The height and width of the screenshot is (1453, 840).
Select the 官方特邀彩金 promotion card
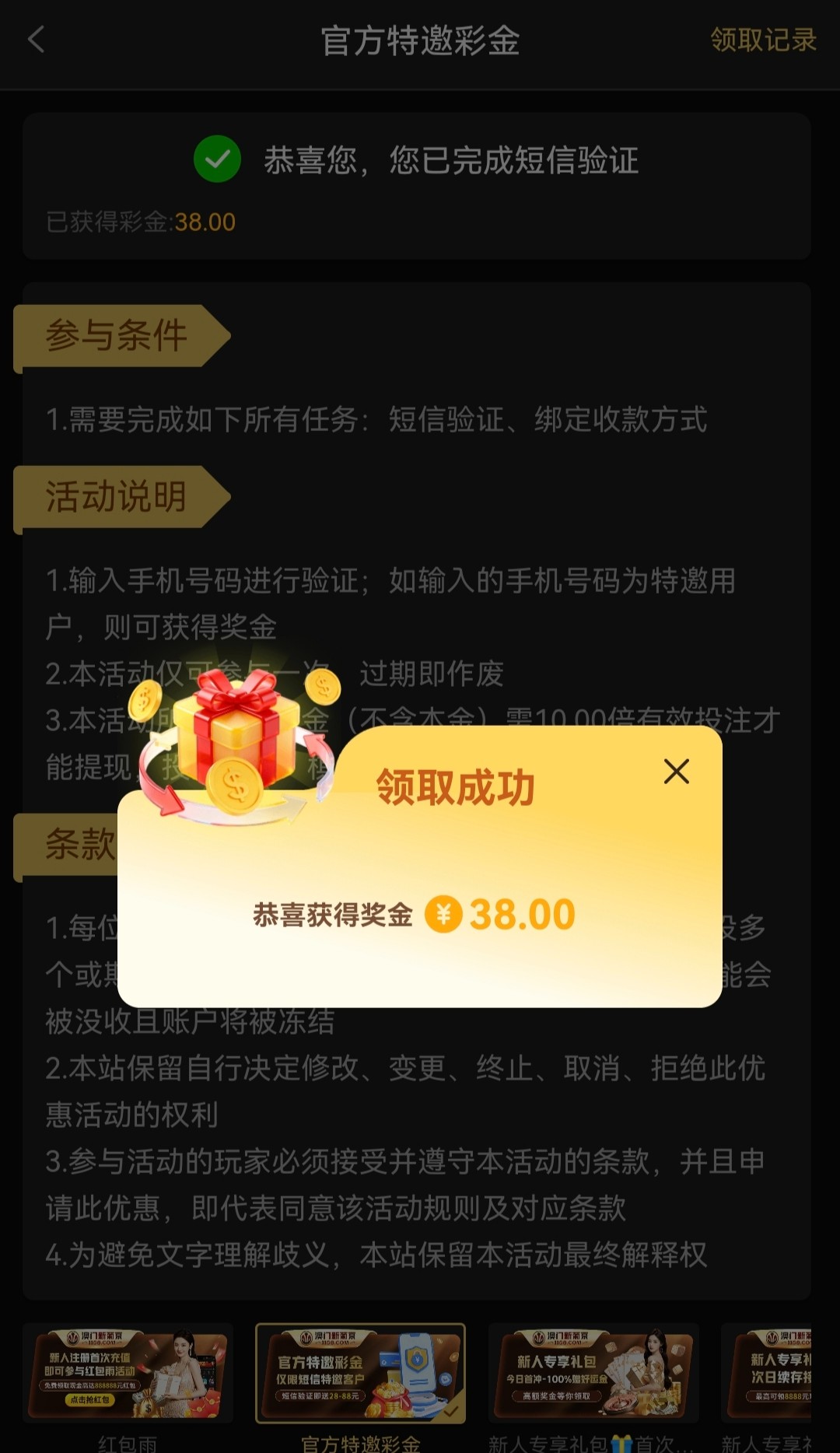(x=361, y=1374)
